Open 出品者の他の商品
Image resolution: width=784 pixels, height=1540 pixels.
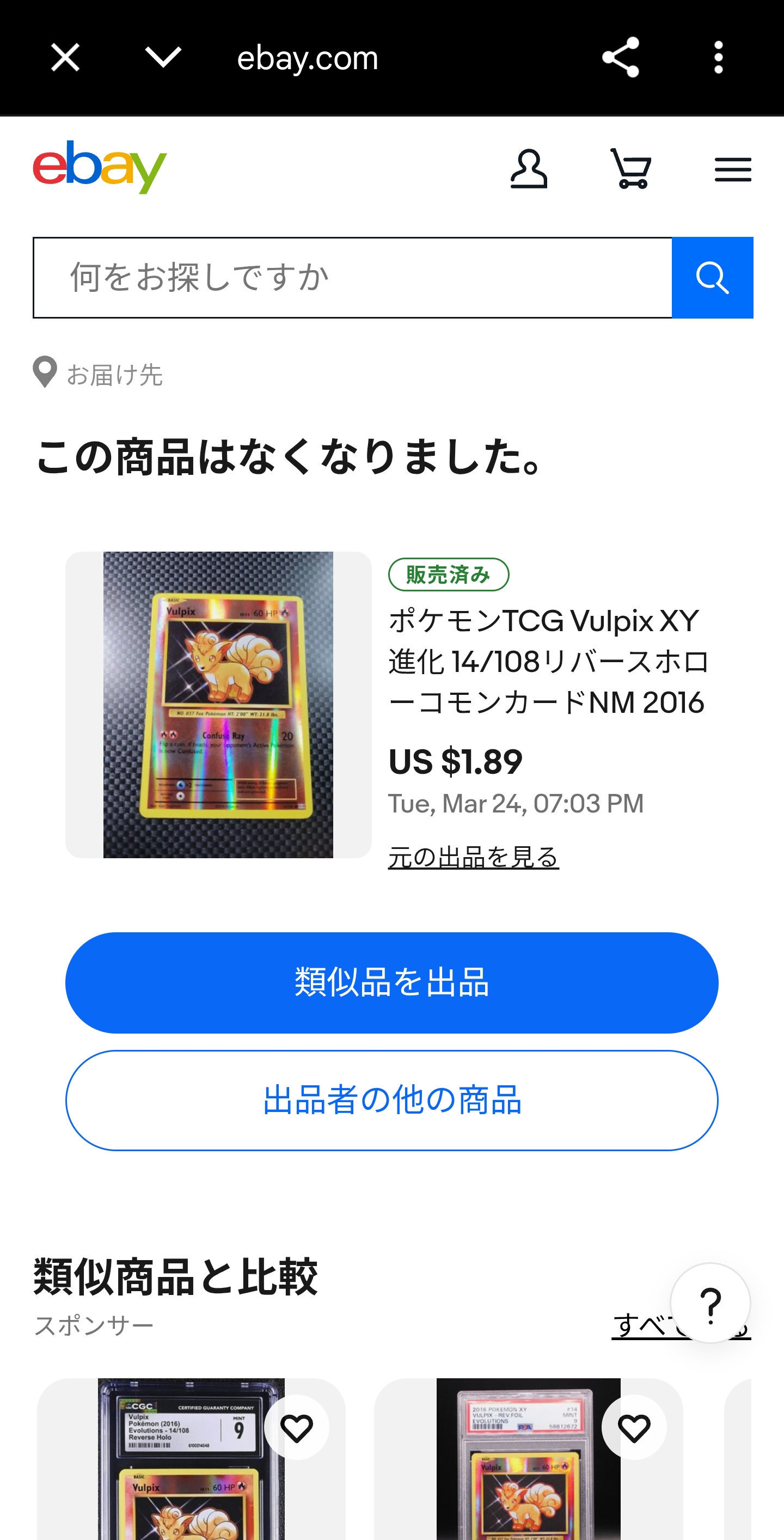click(392, 1100)
